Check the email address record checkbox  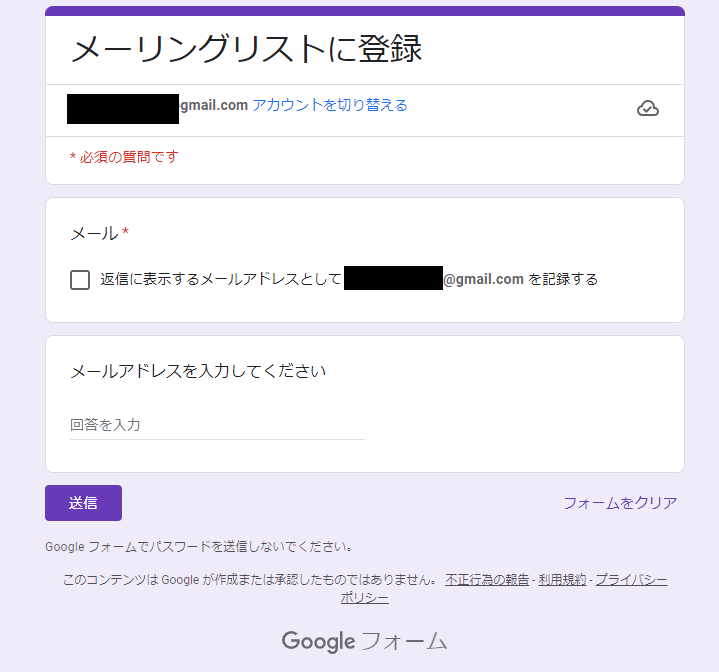(80, 280)
